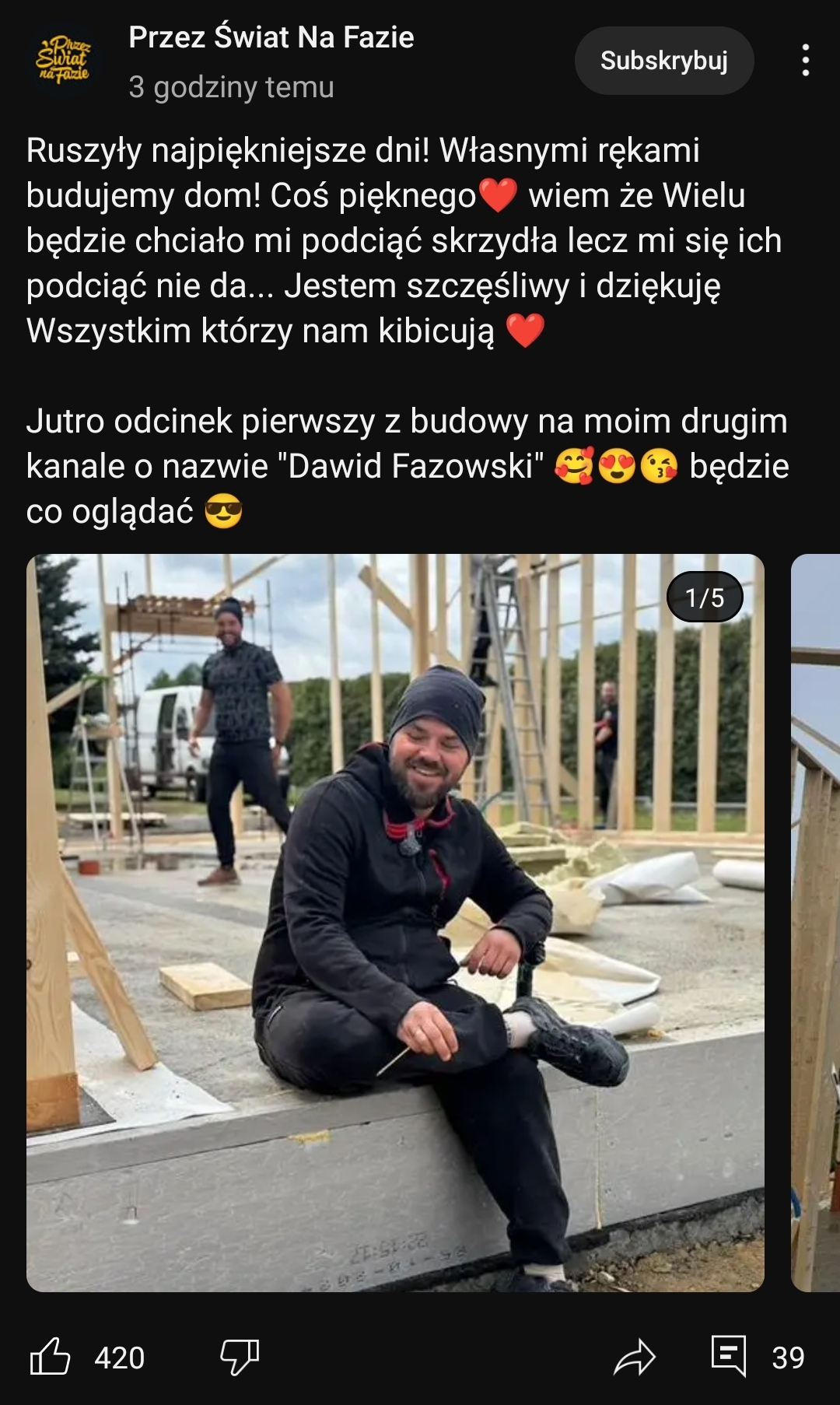Open the Przez Świat Na Fazie channel avatar

click(x=62, y=60)
